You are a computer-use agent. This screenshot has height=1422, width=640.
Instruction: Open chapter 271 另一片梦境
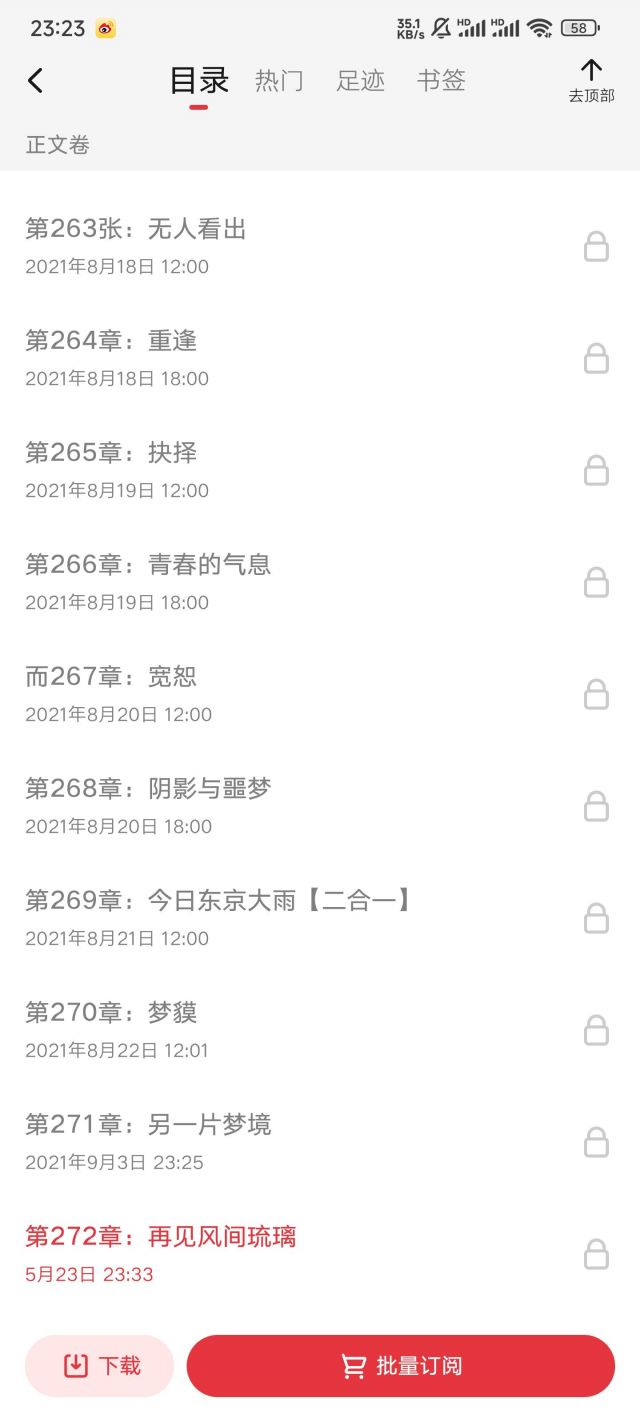pyautogui.click(x=320, y=1142)
